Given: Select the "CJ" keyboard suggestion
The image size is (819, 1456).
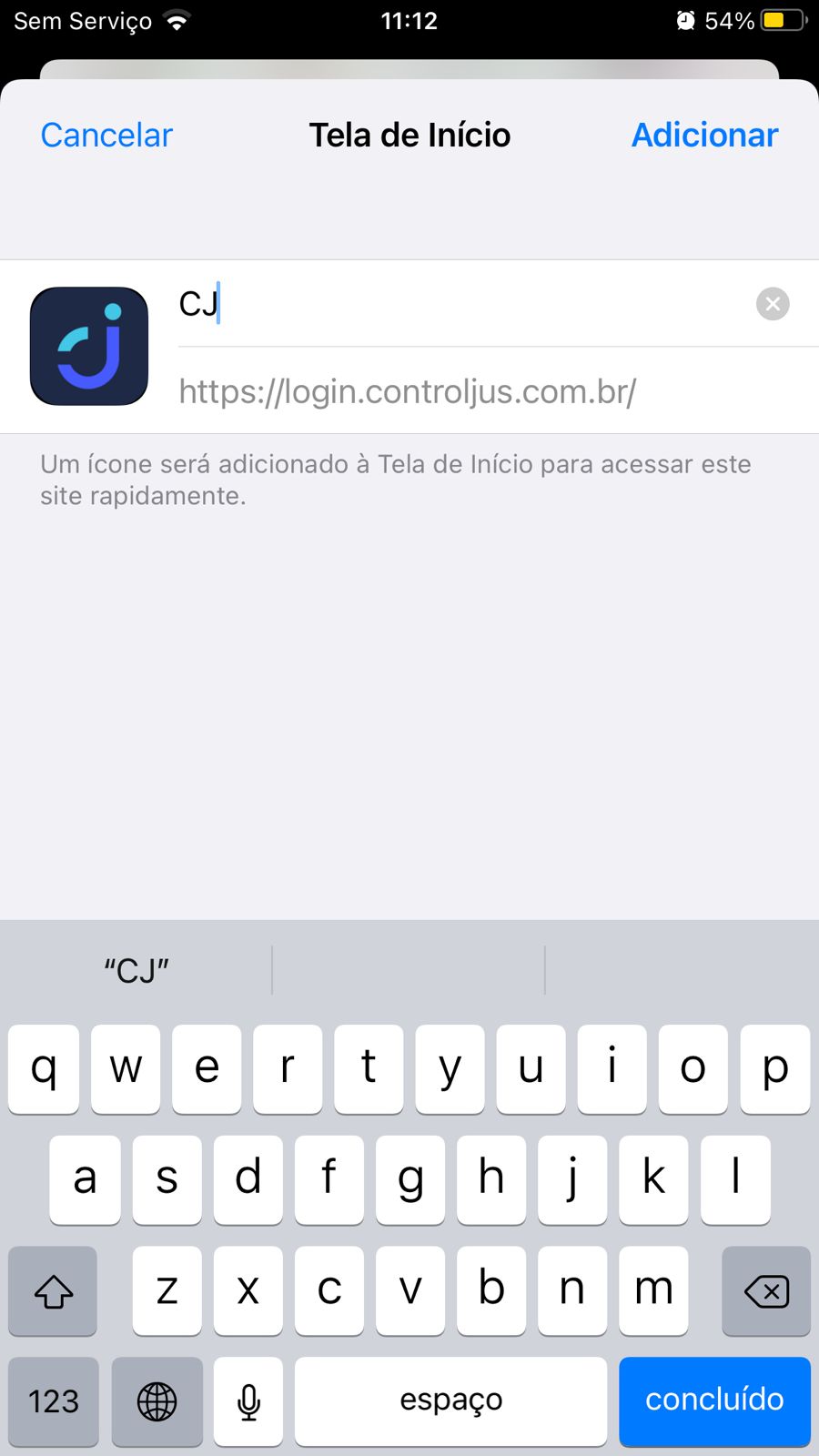Looking at the screenshot, I should pos(136,970).
